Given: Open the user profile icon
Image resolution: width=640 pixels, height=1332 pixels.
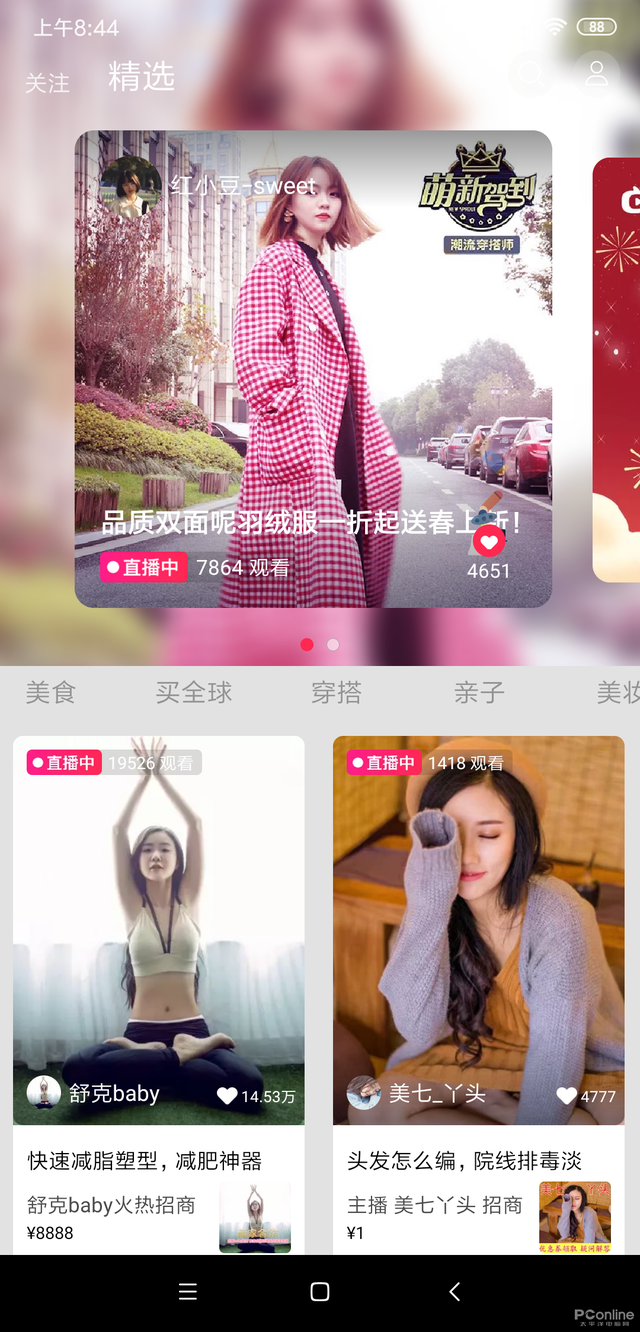Looking at the screenshot, I should click(x=597, y=74).
